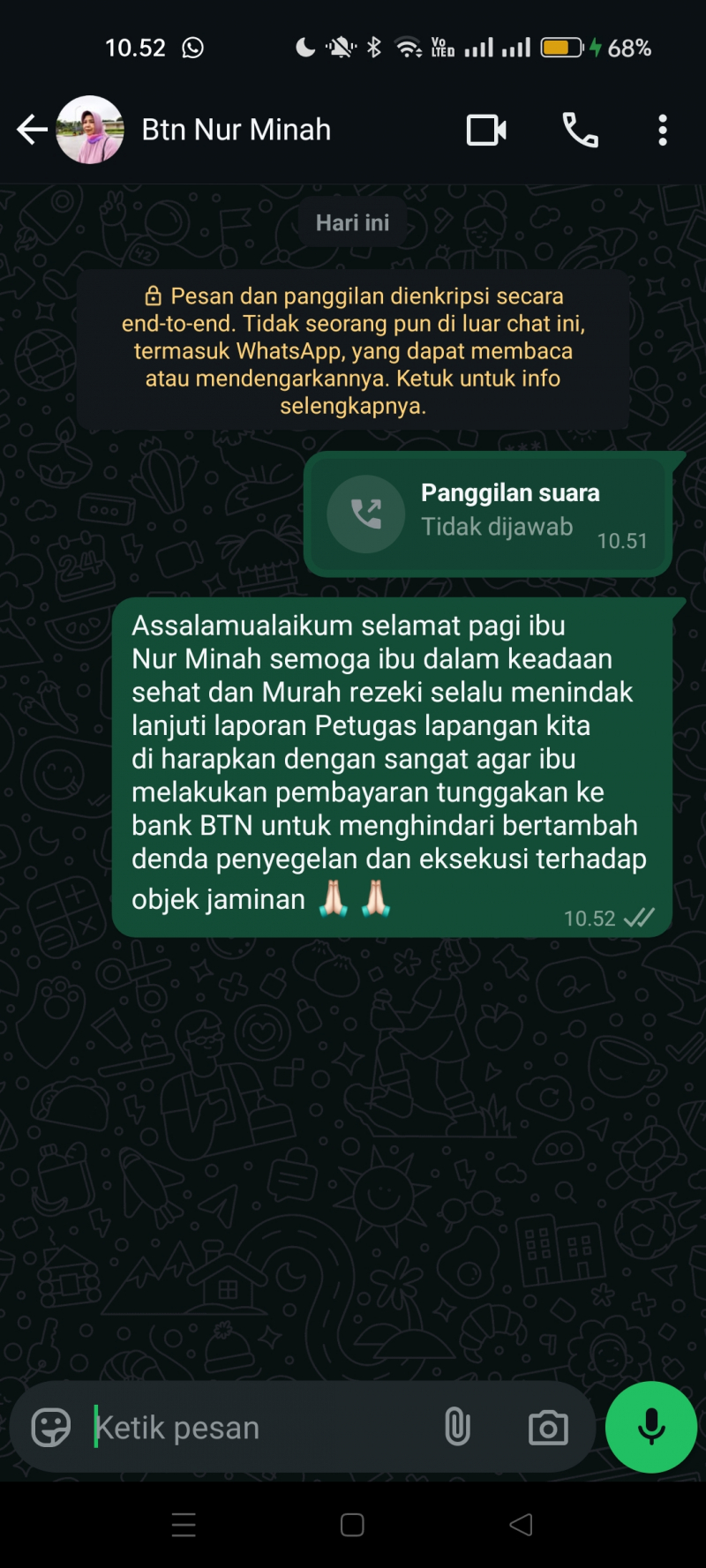
Task: Open the three-dot overflow menu
Action: tap(663, 131)
